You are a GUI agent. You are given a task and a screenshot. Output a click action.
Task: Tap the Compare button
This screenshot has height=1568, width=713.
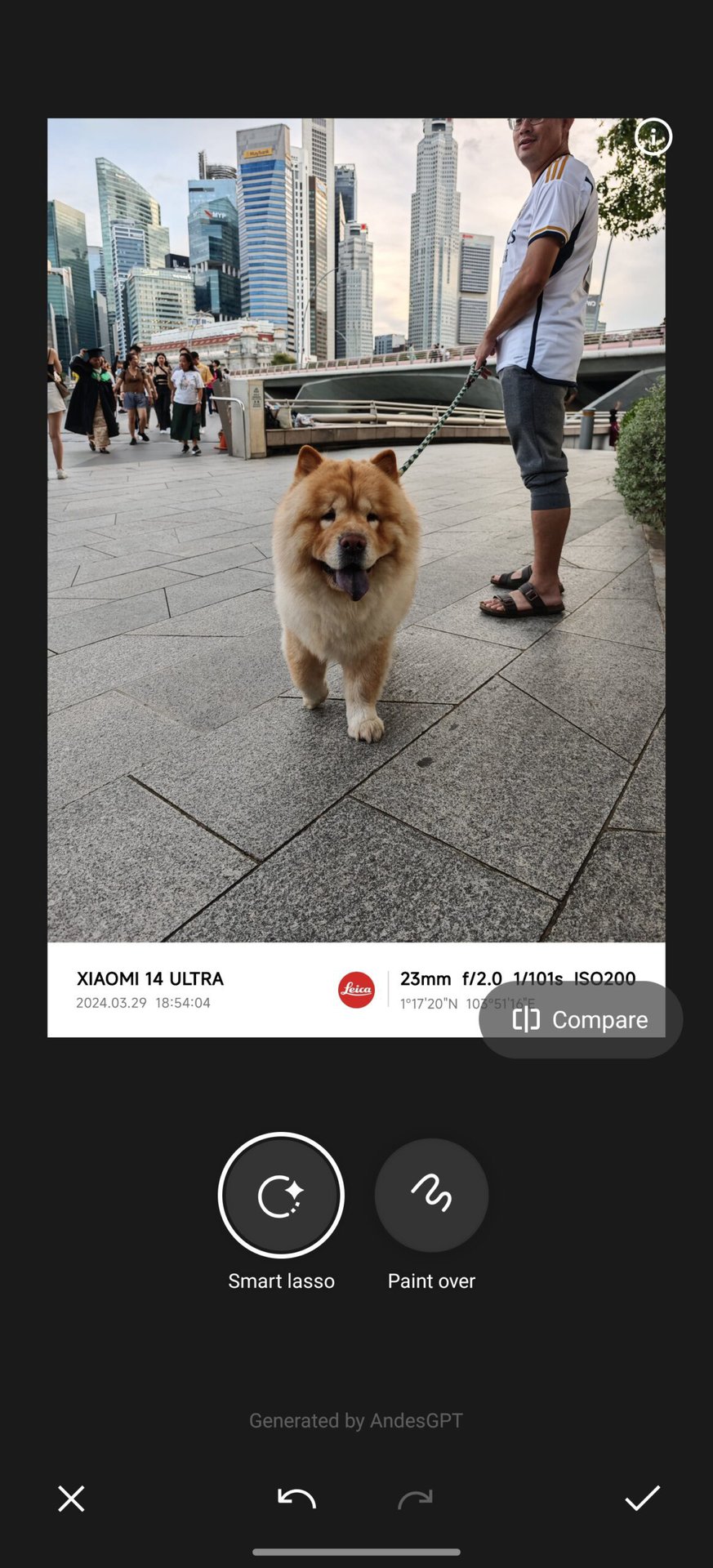[x=581, y=1019]
